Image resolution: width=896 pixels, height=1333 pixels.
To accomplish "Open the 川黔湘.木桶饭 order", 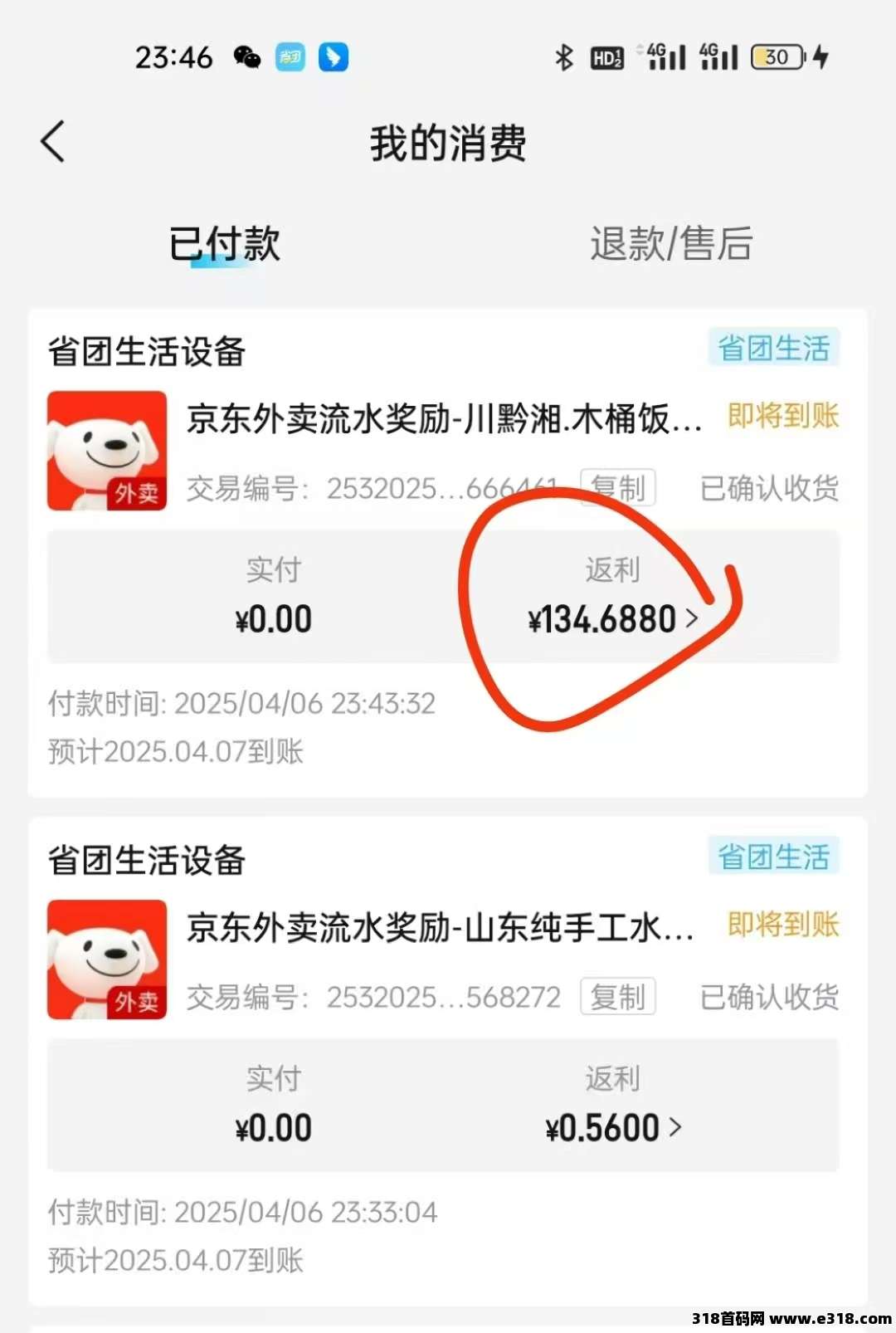I will coord(443,418).
